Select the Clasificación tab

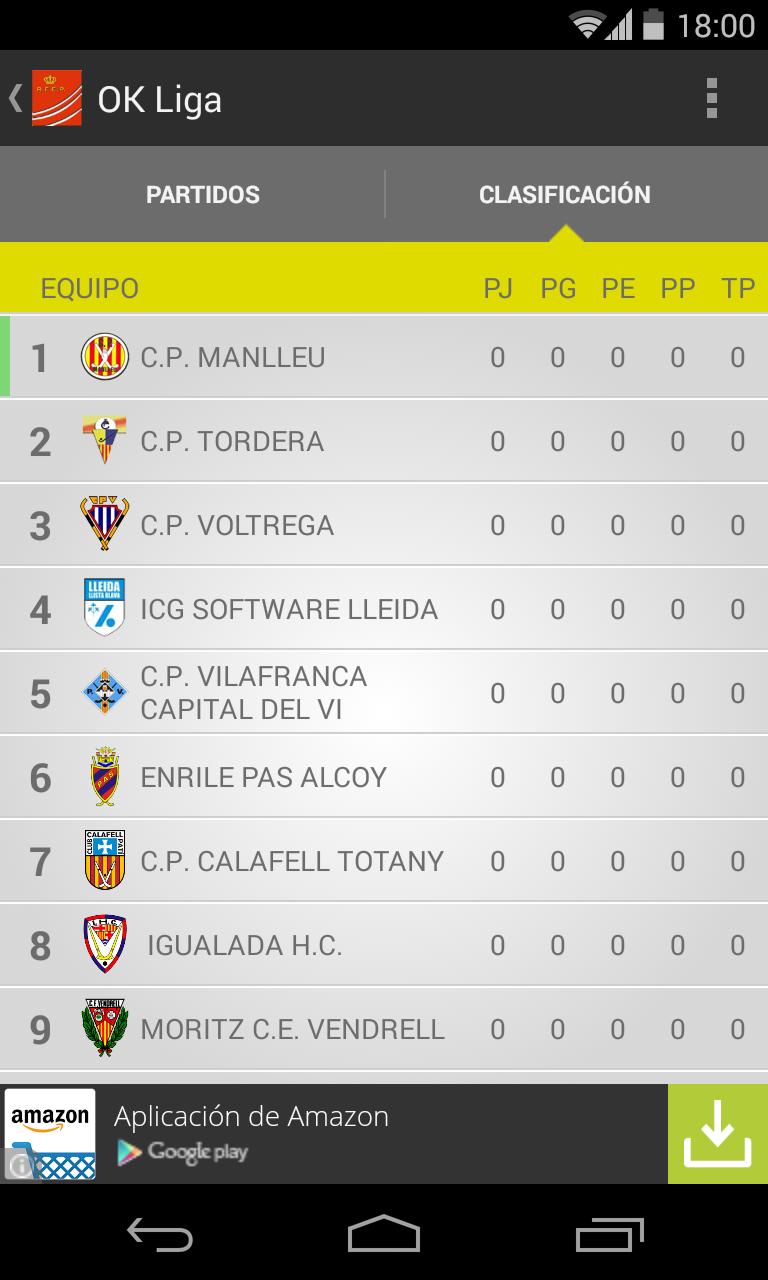(564, 194)
